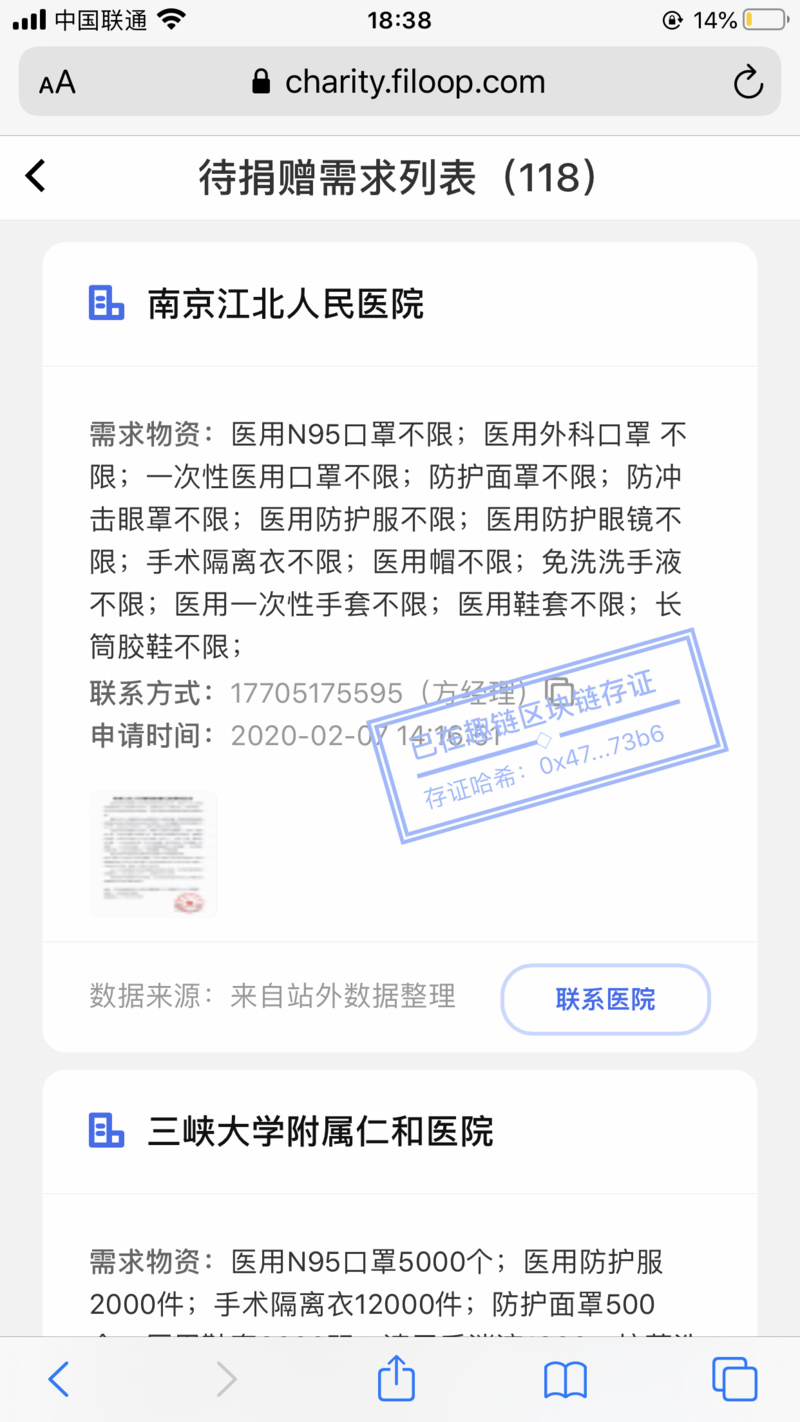800x1422 pixels.
Task: Open the 三峡大学附属仁和医院 card
Action: click(x=320, y=1132)
